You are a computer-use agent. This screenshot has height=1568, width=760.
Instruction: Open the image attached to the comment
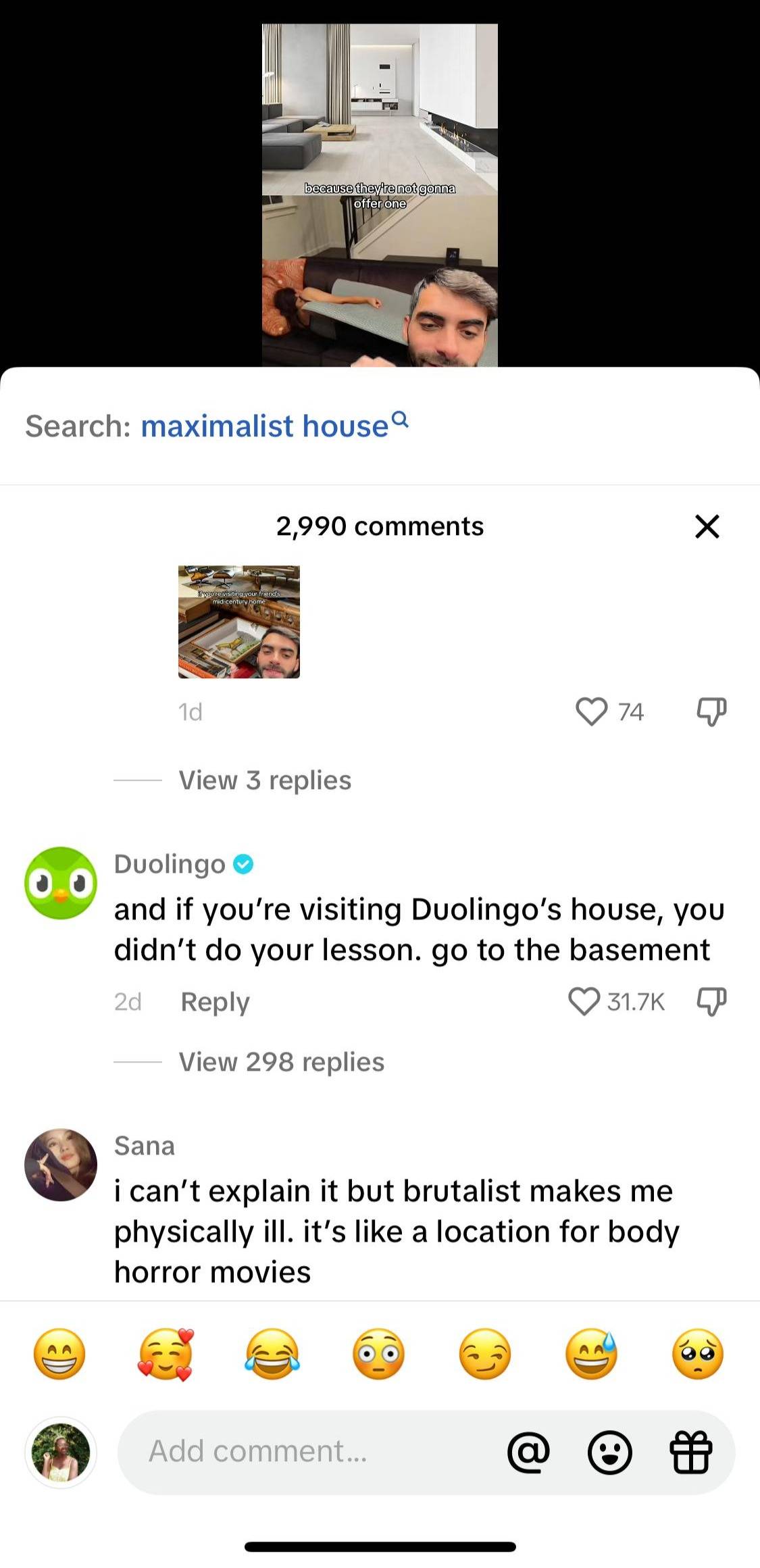(x=238, y=622)
